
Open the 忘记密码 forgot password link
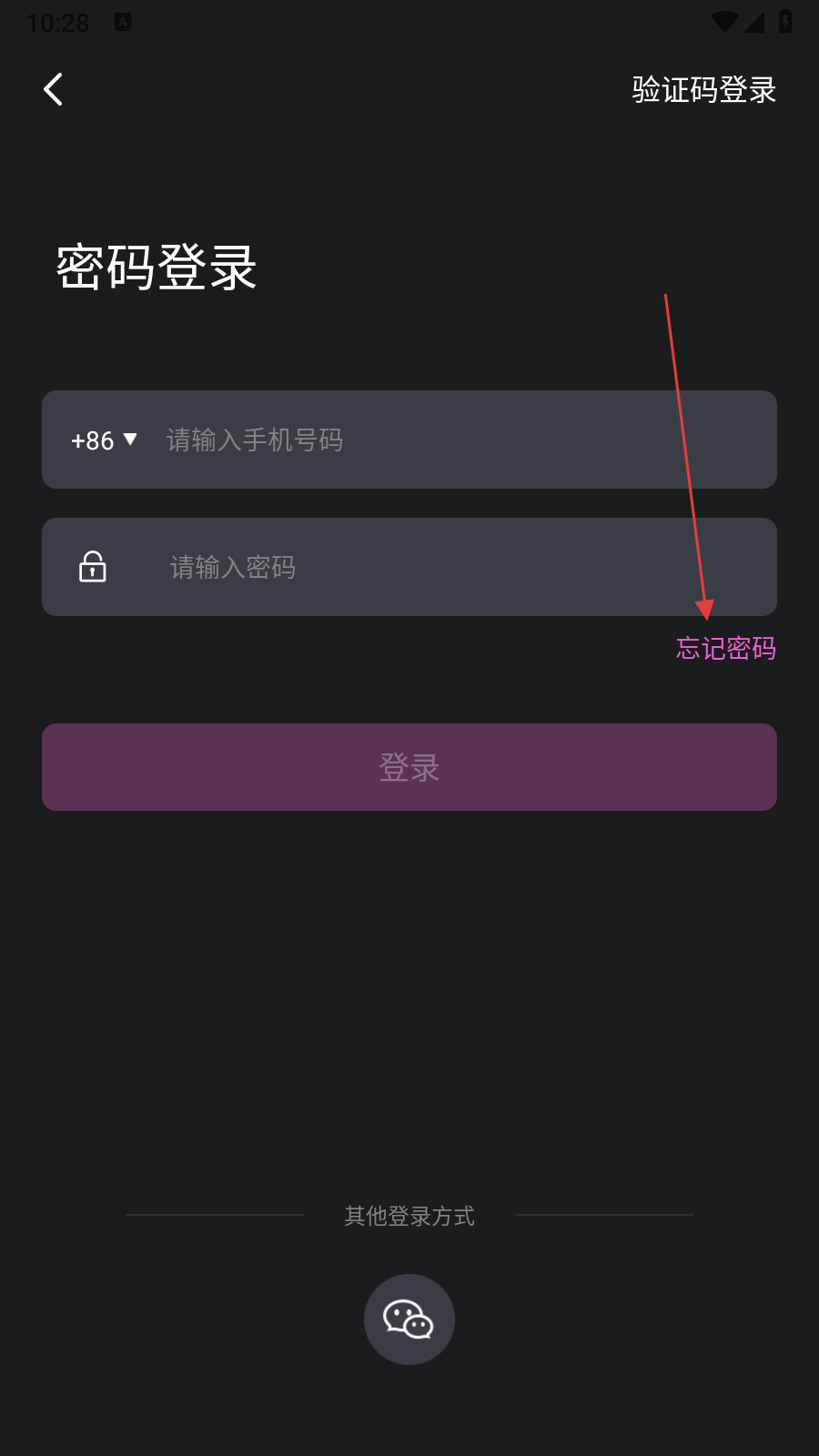point(725,648)
